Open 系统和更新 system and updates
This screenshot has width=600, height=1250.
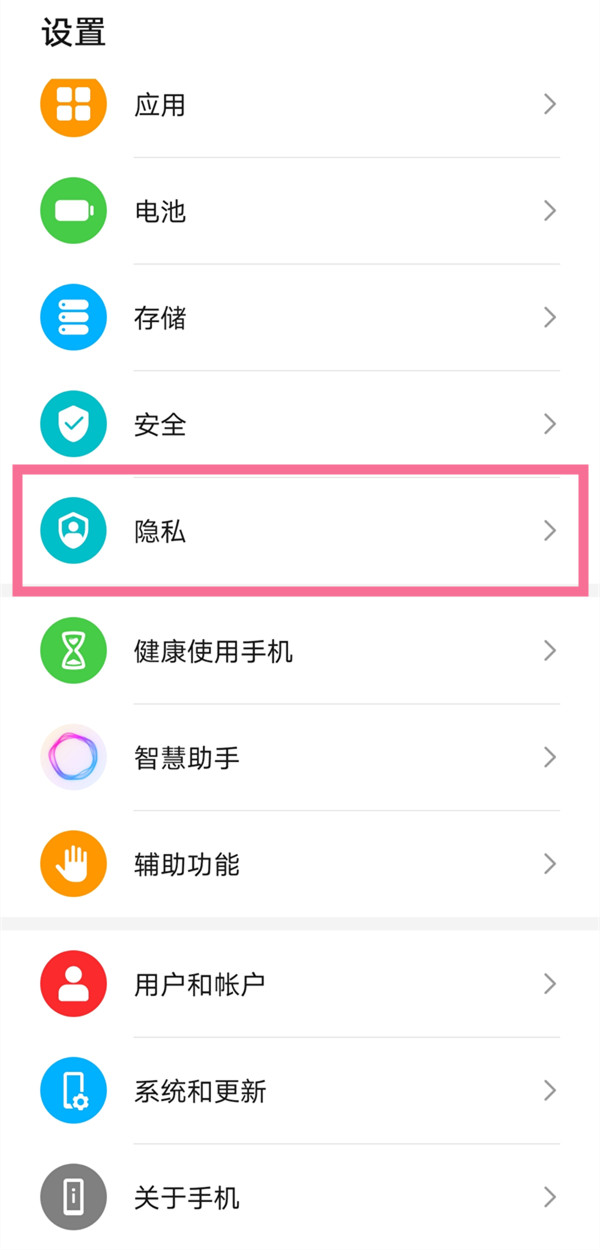[x=300, y=1090]
